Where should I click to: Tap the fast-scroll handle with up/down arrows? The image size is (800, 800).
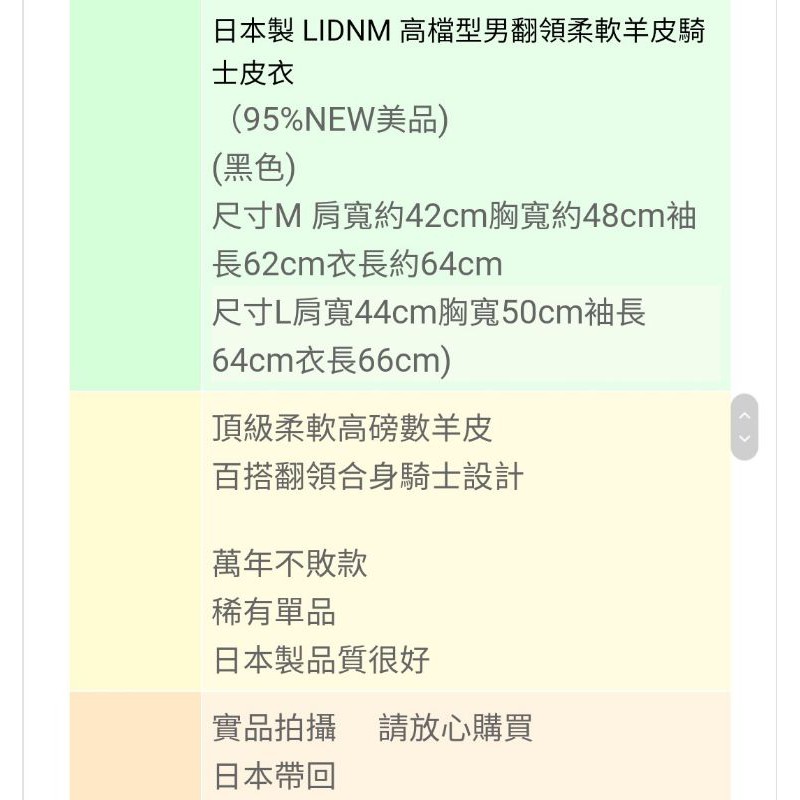click(x=744, y=427)
